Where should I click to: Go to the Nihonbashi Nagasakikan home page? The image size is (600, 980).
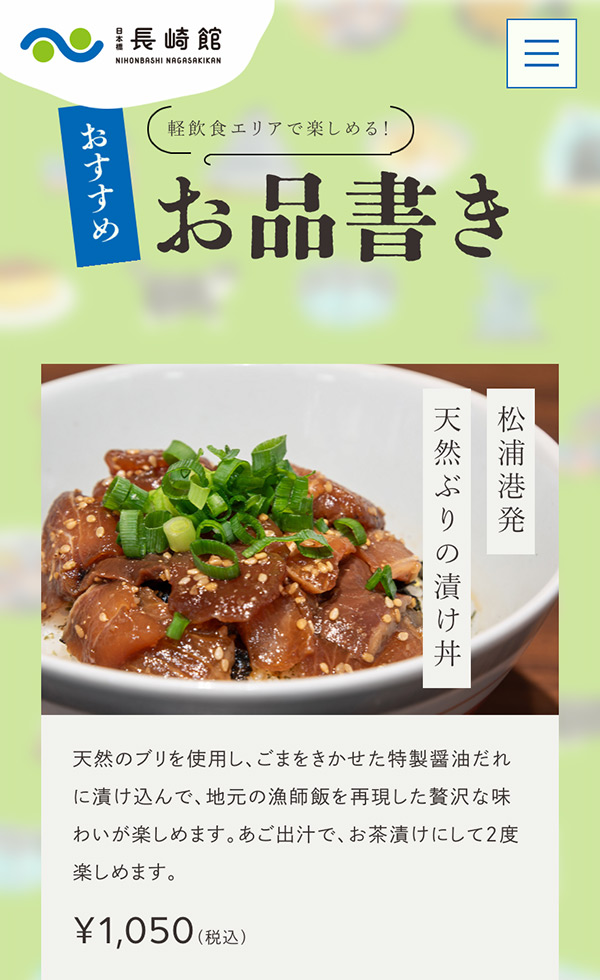(121, 44)
